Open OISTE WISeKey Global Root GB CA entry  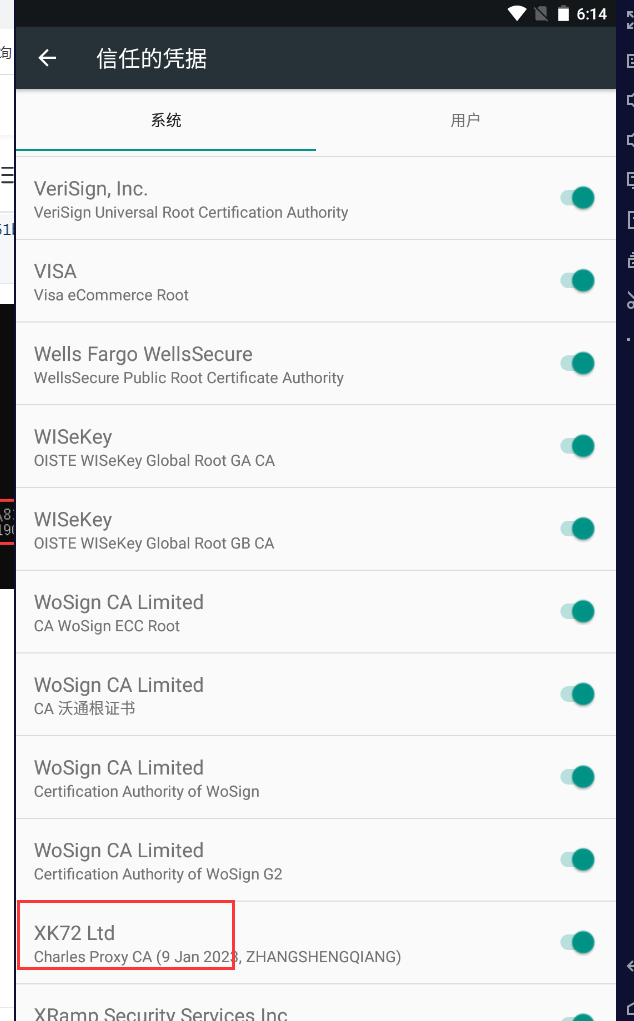tap(316, 529)
